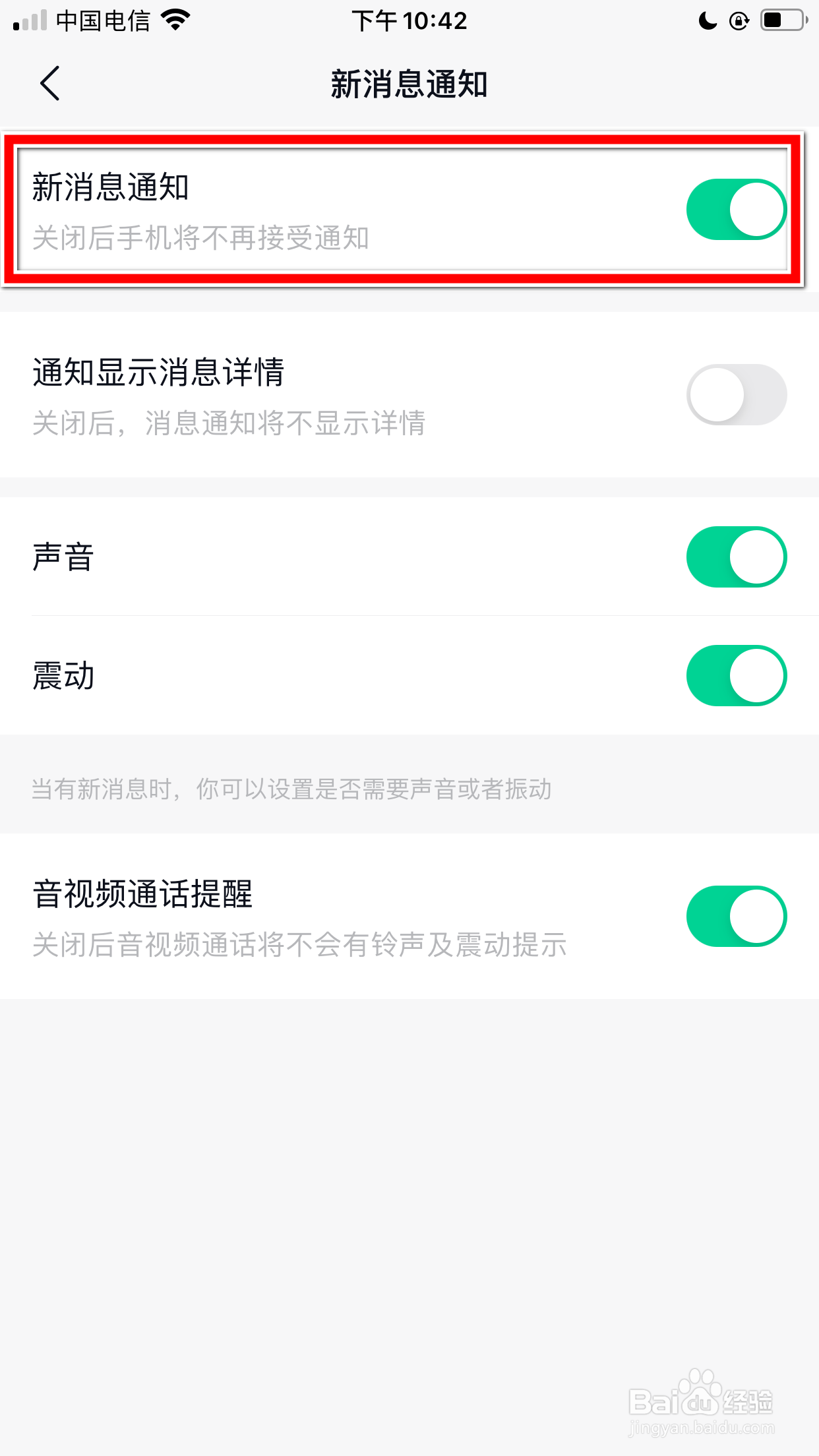The width and height of the screenshot is (819, 1456).
Task: Tap the red highlighted 新消息通知 row
Action: click(330, 208)
